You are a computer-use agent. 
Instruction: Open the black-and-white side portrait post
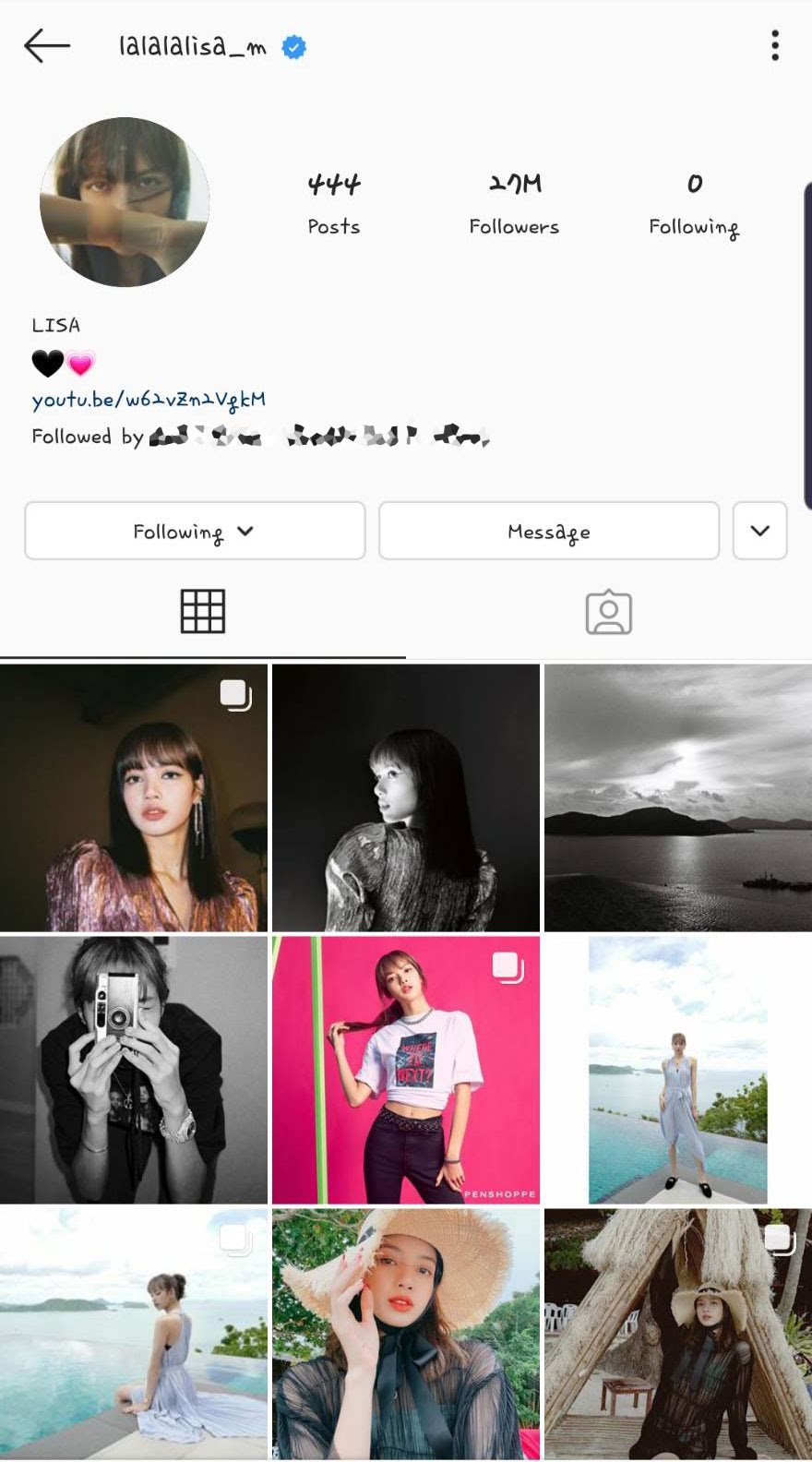click(405, 797)
